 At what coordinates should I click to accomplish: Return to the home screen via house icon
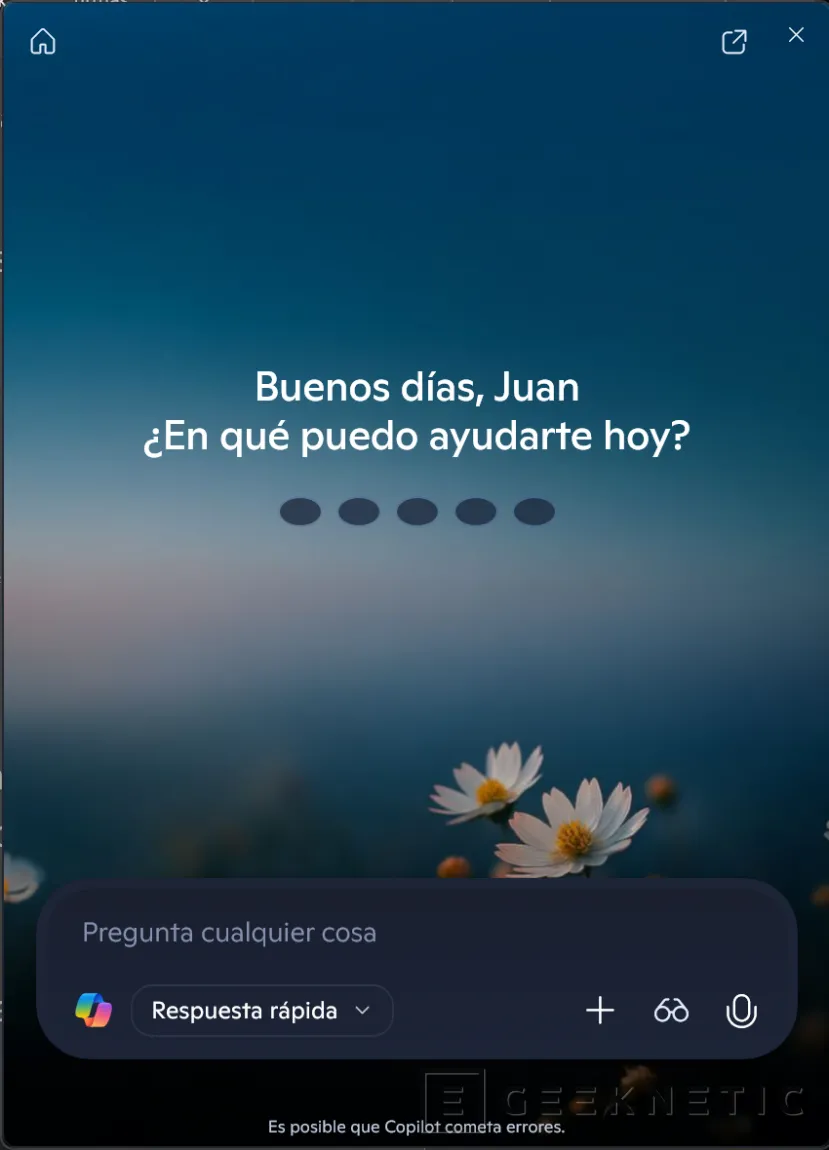(x=42, y=41)
